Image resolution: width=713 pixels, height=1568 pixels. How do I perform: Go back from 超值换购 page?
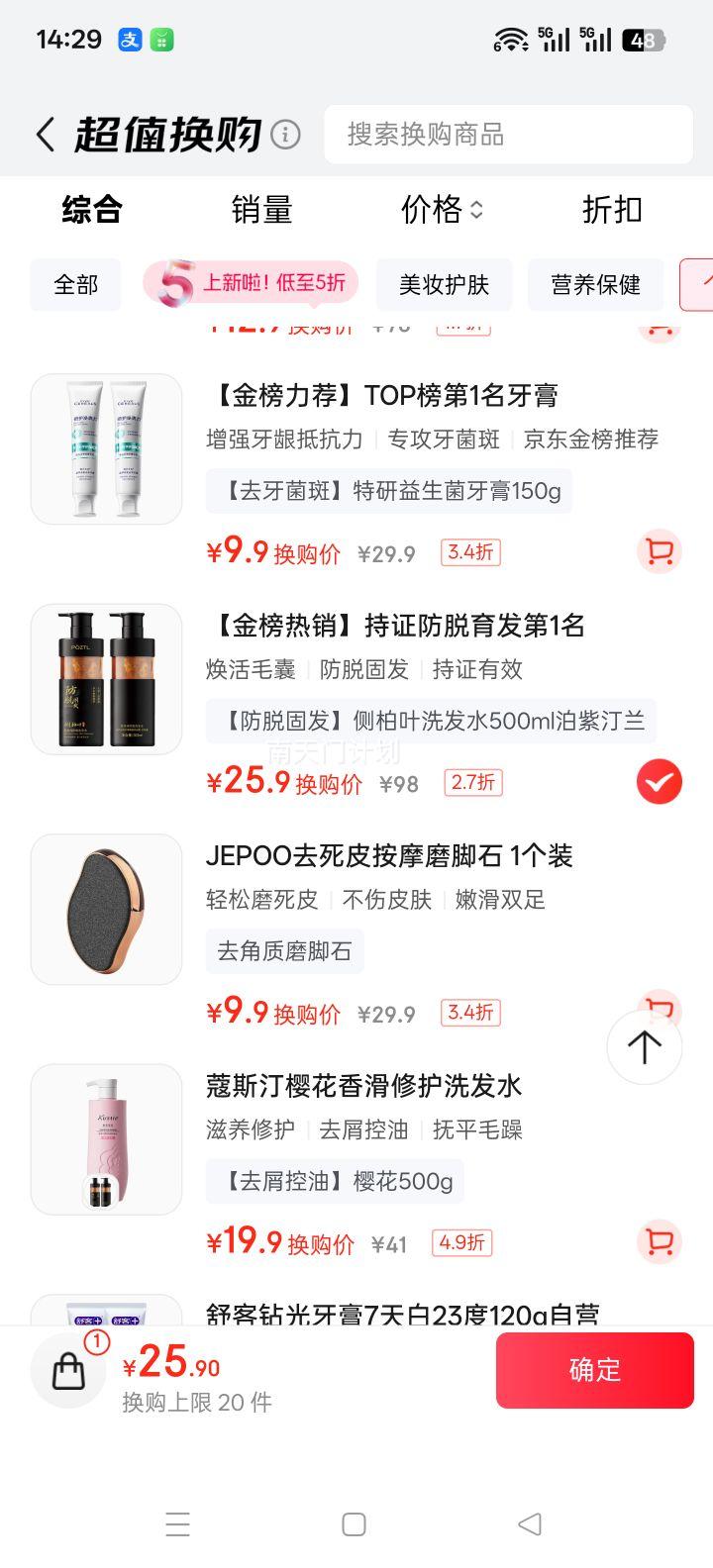click(x=46, y=135)
